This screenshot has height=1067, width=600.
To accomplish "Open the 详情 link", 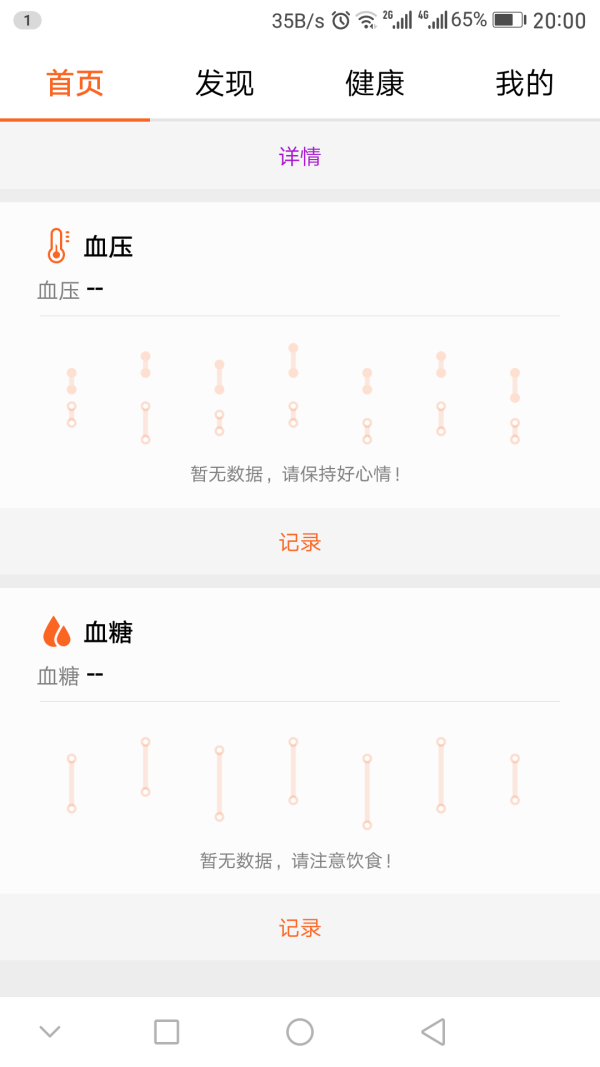I will point(300,157).
